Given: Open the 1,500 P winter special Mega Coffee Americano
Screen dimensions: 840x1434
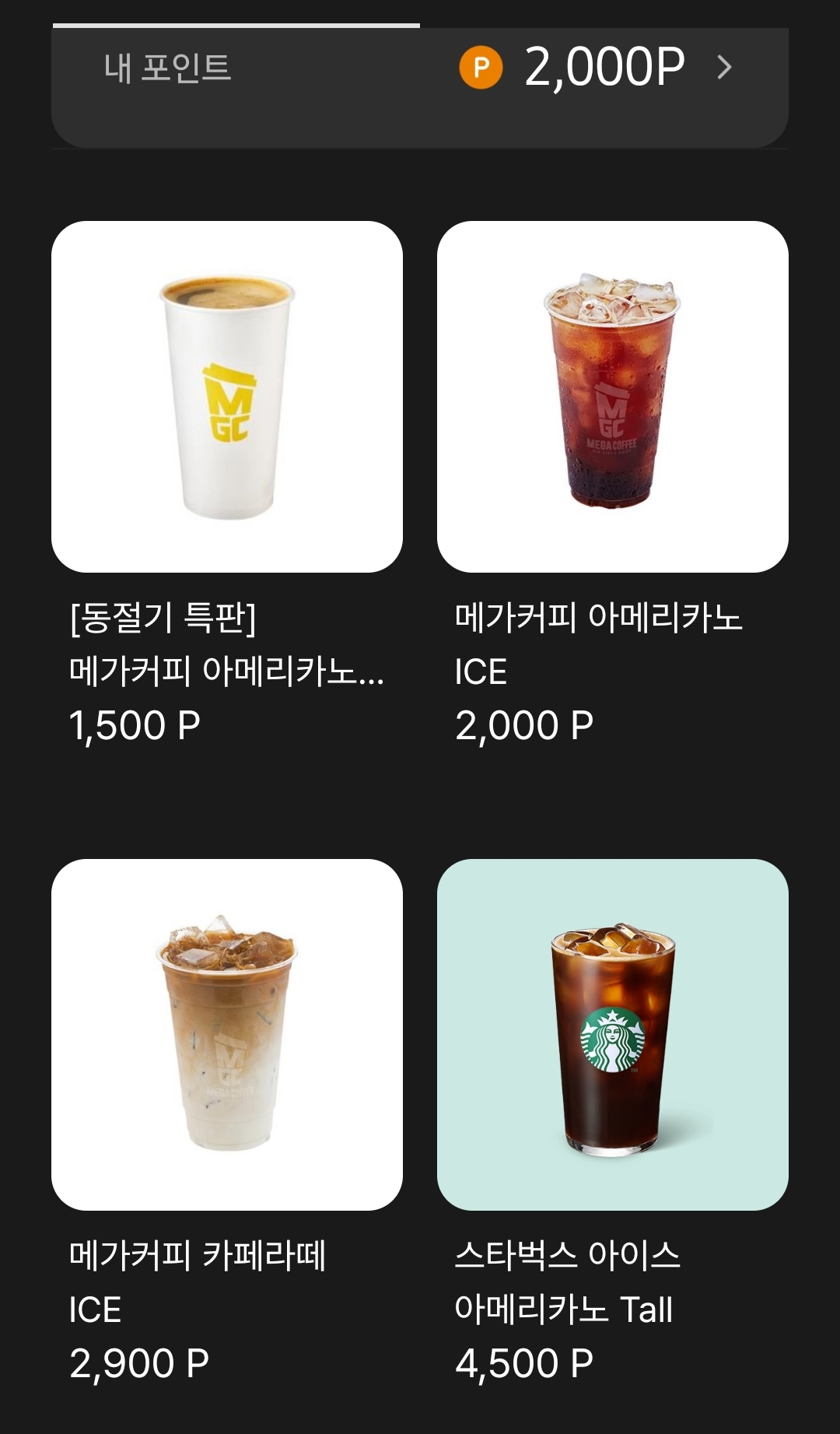Looking at the screenshot, I should click(227, 397).
